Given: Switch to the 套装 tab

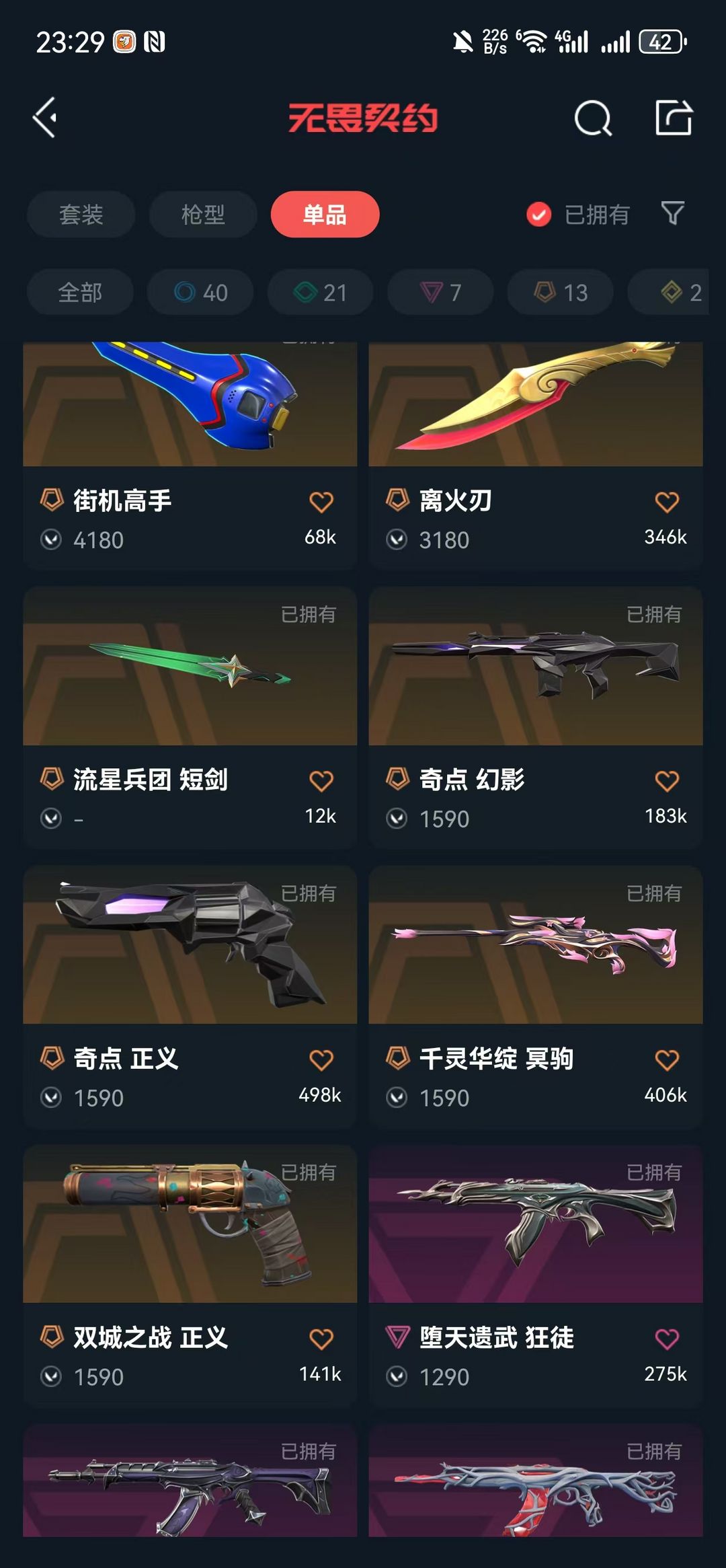Looking at the screenshot, I should (x=81, y=215).
